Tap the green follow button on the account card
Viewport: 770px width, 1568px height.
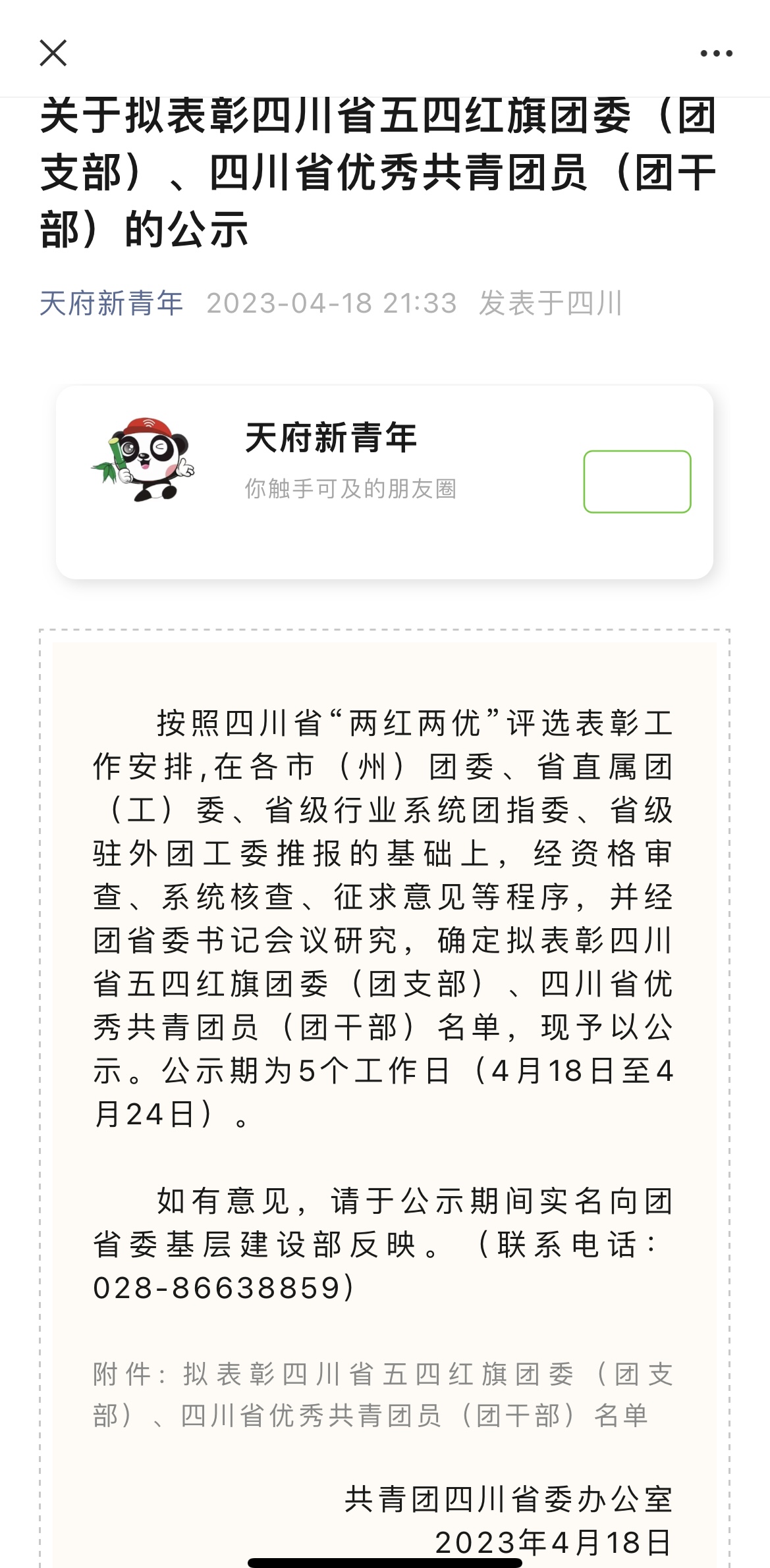tap(637, 482)
